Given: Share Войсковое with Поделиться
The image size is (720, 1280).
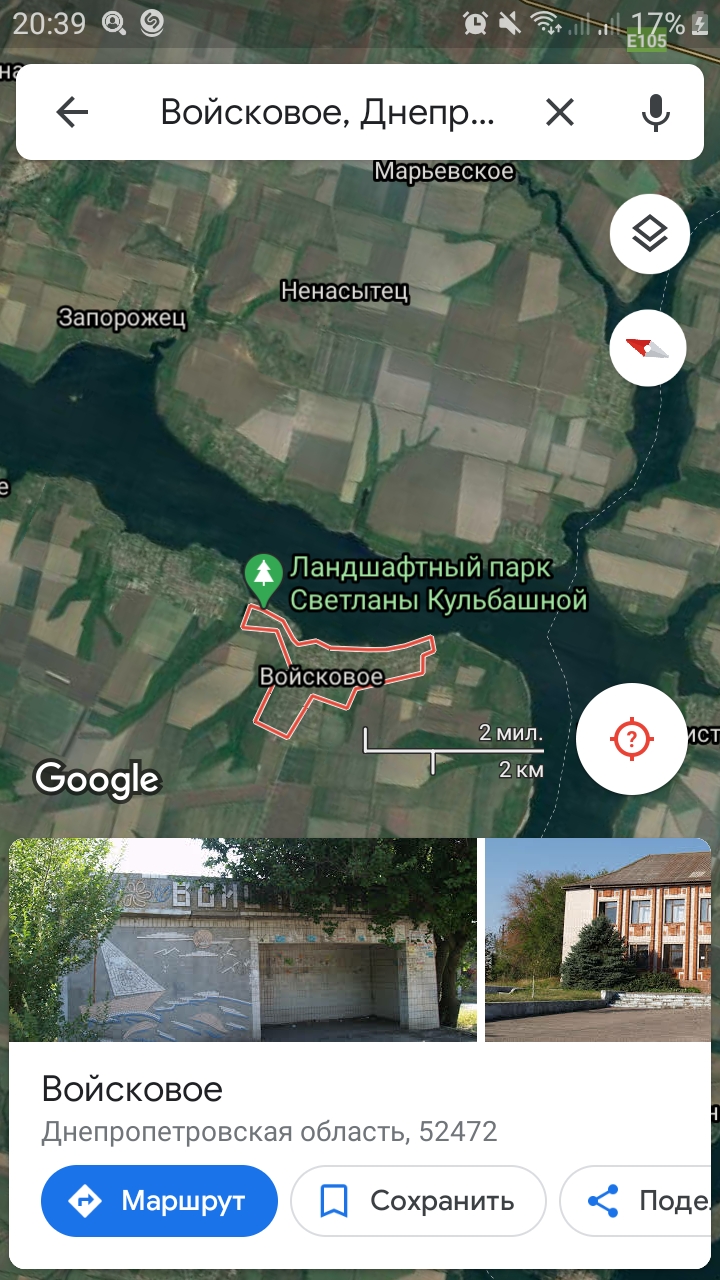Looking at the screenshot, I should 640,1201.
